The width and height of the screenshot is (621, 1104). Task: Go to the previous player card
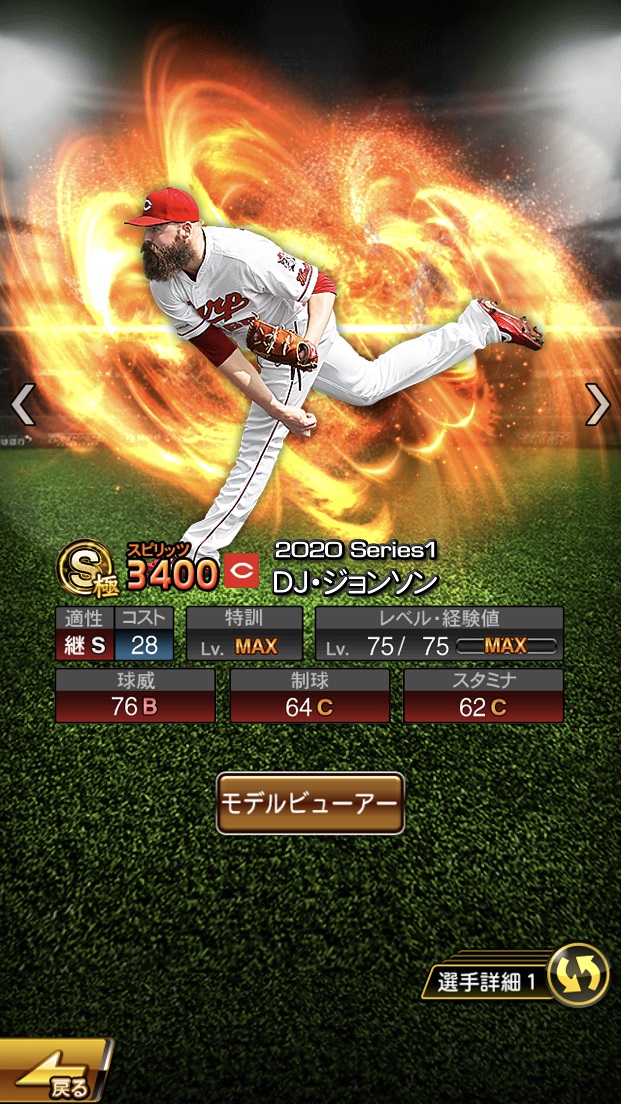22,405
